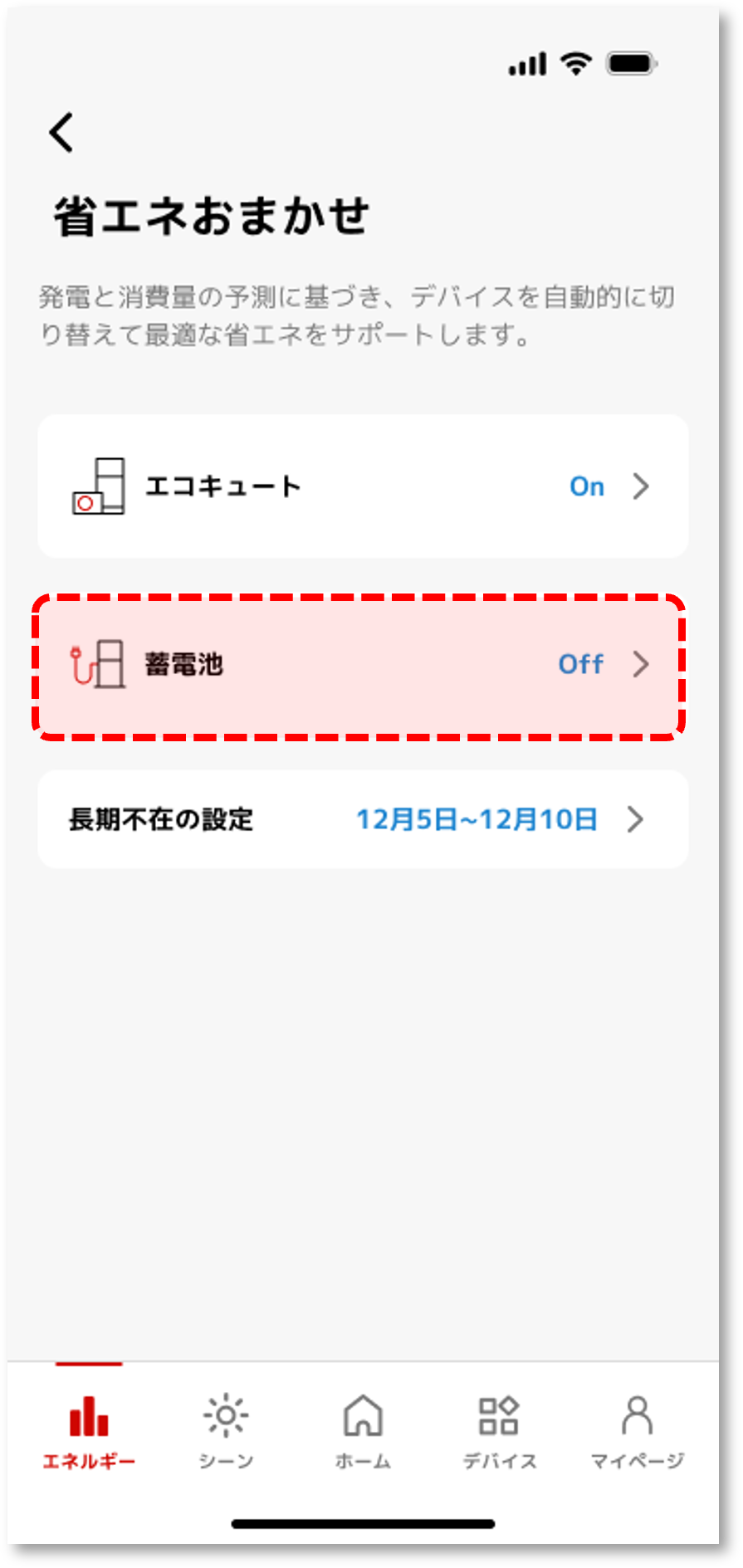Open the エコキュート settings row
Screen dimensions: 743x1568
pos(363,486)
